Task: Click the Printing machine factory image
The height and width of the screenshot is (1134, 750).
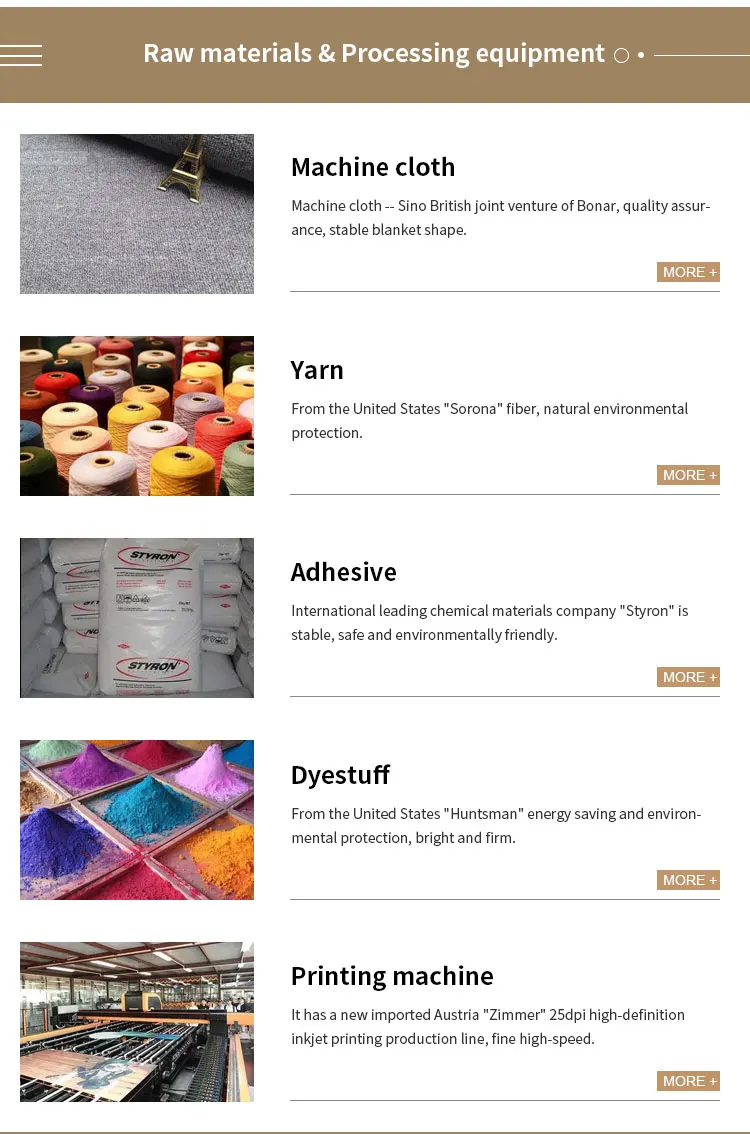Action: [x=136, y=1021]
